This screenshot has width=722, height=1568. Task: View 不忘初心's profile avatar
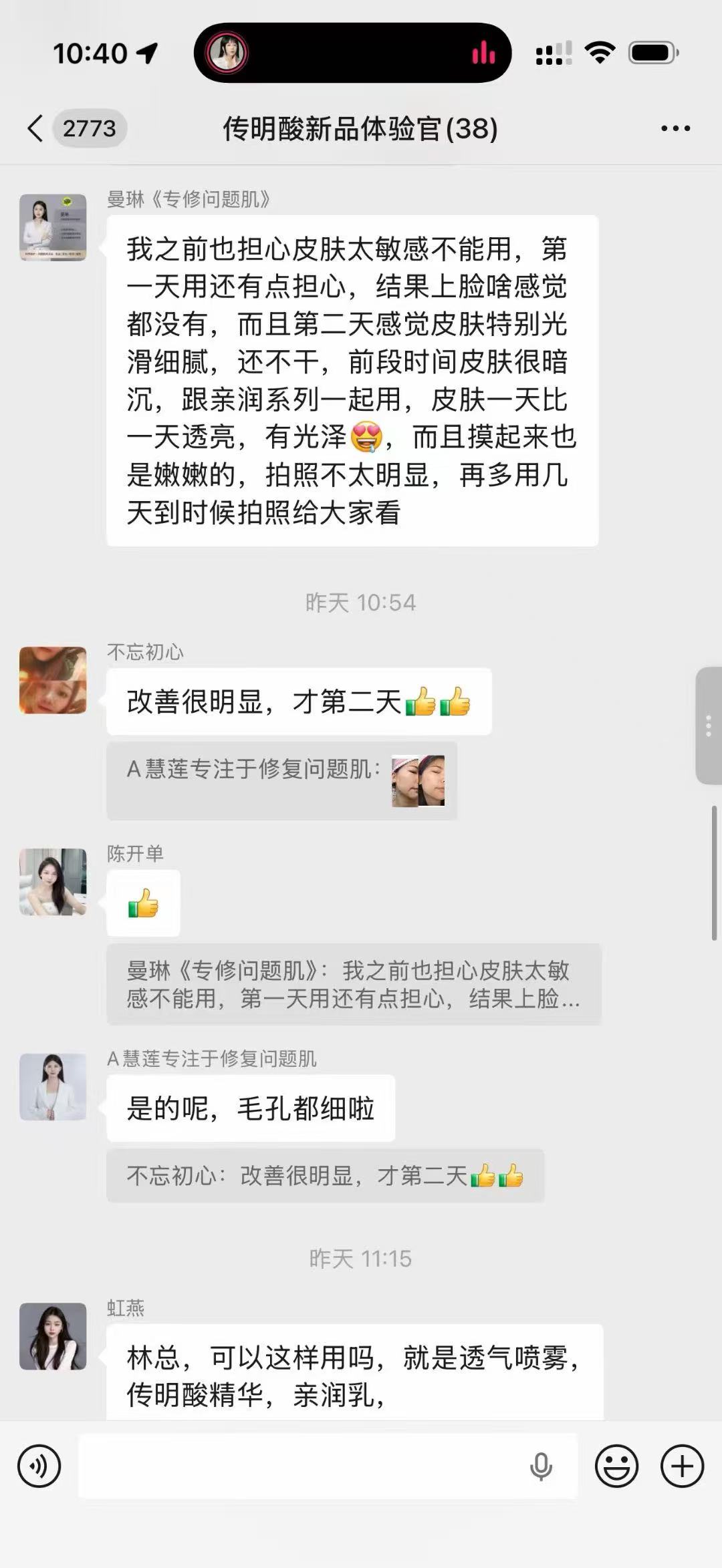(53, 680)
